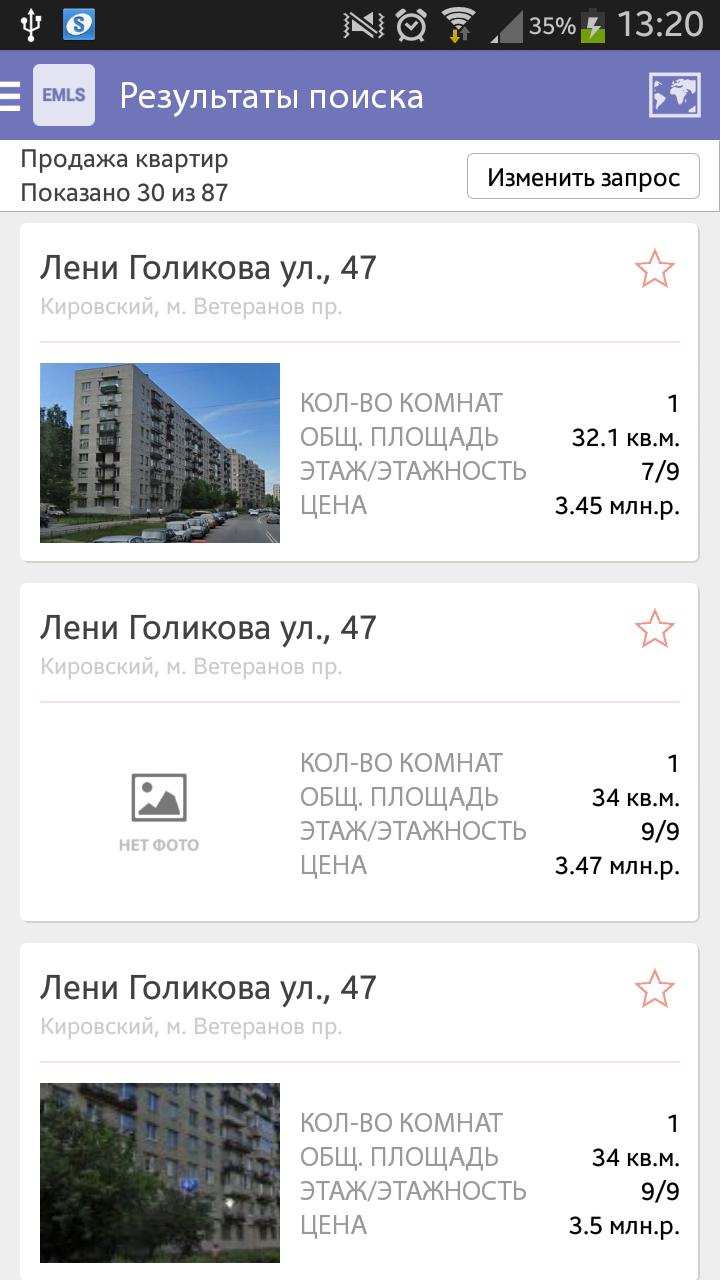Tap the 'Продажа квартир' header text

coord(123,158)
